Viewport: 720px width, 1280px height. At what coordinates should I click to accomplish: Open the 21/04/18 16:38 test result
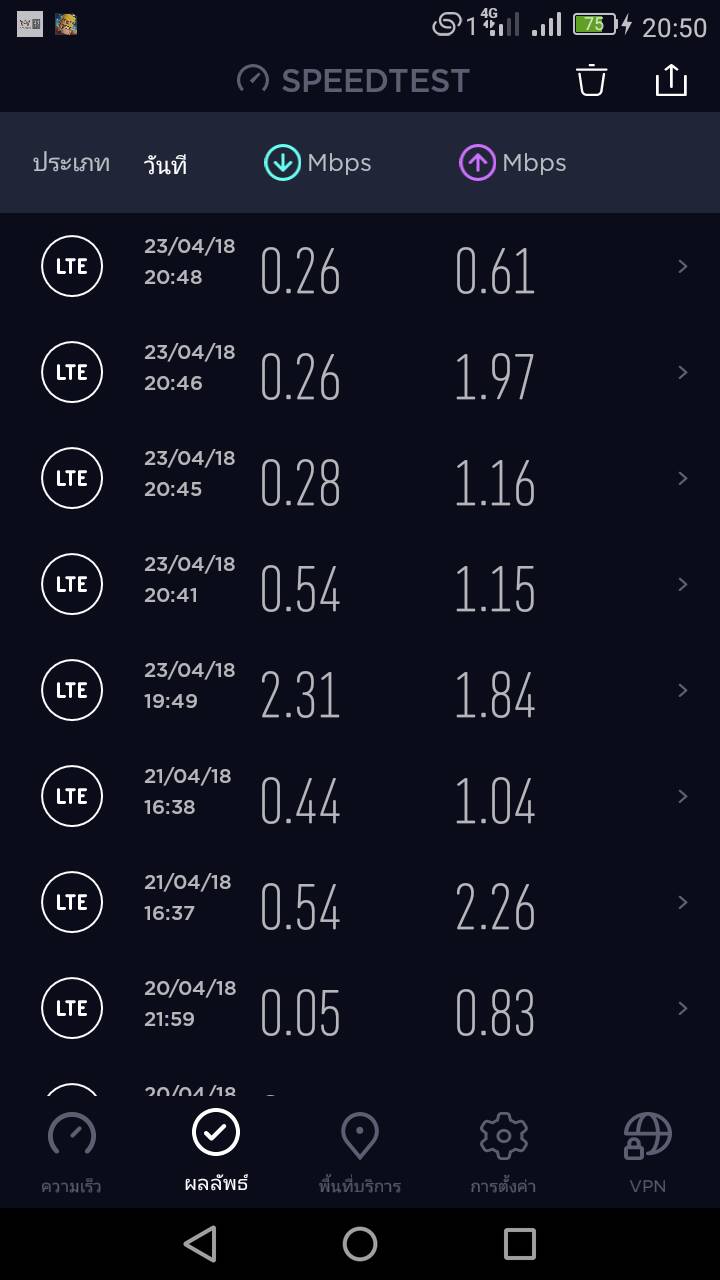[360, 796]
